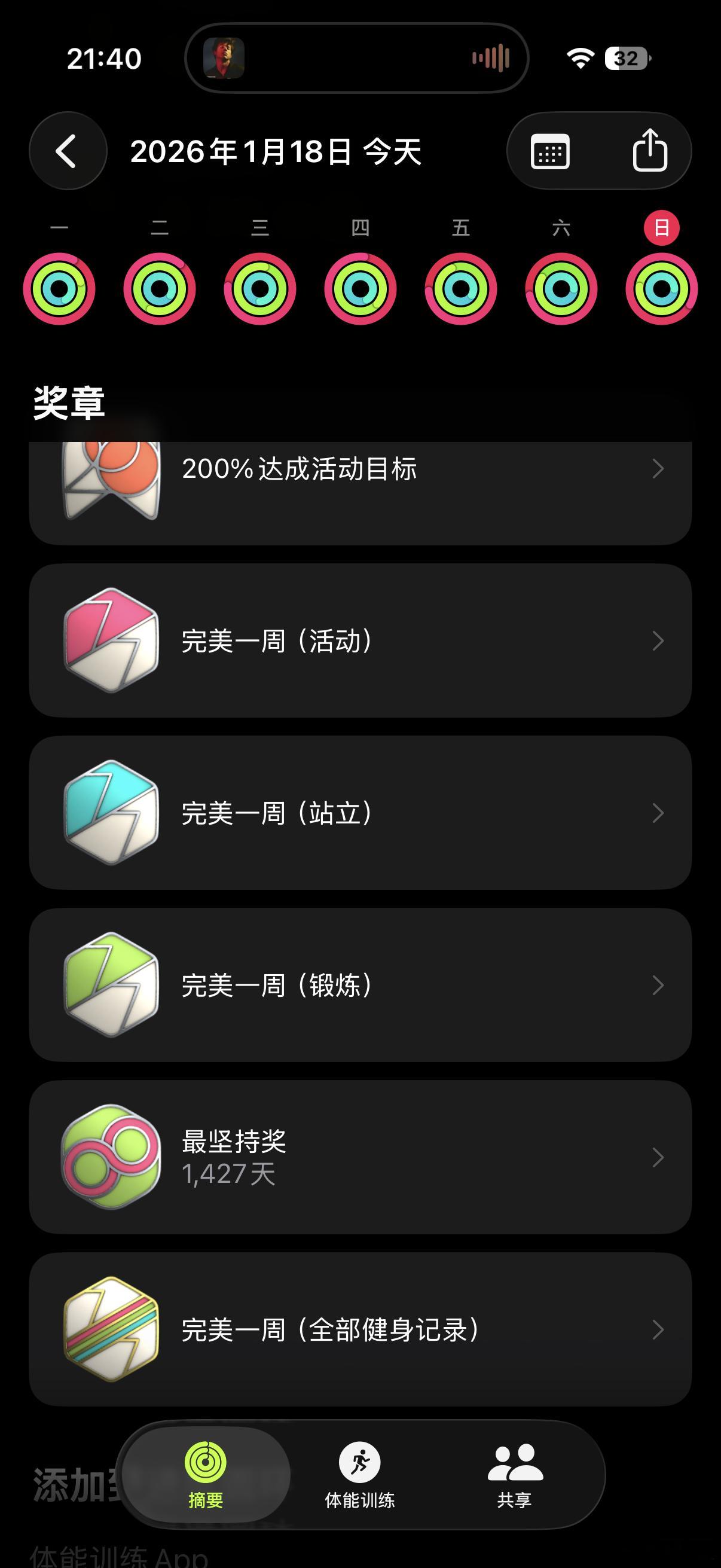Expand the 完美一周（站立）row chevron
Screen dimensions: 721x1568
657,814
